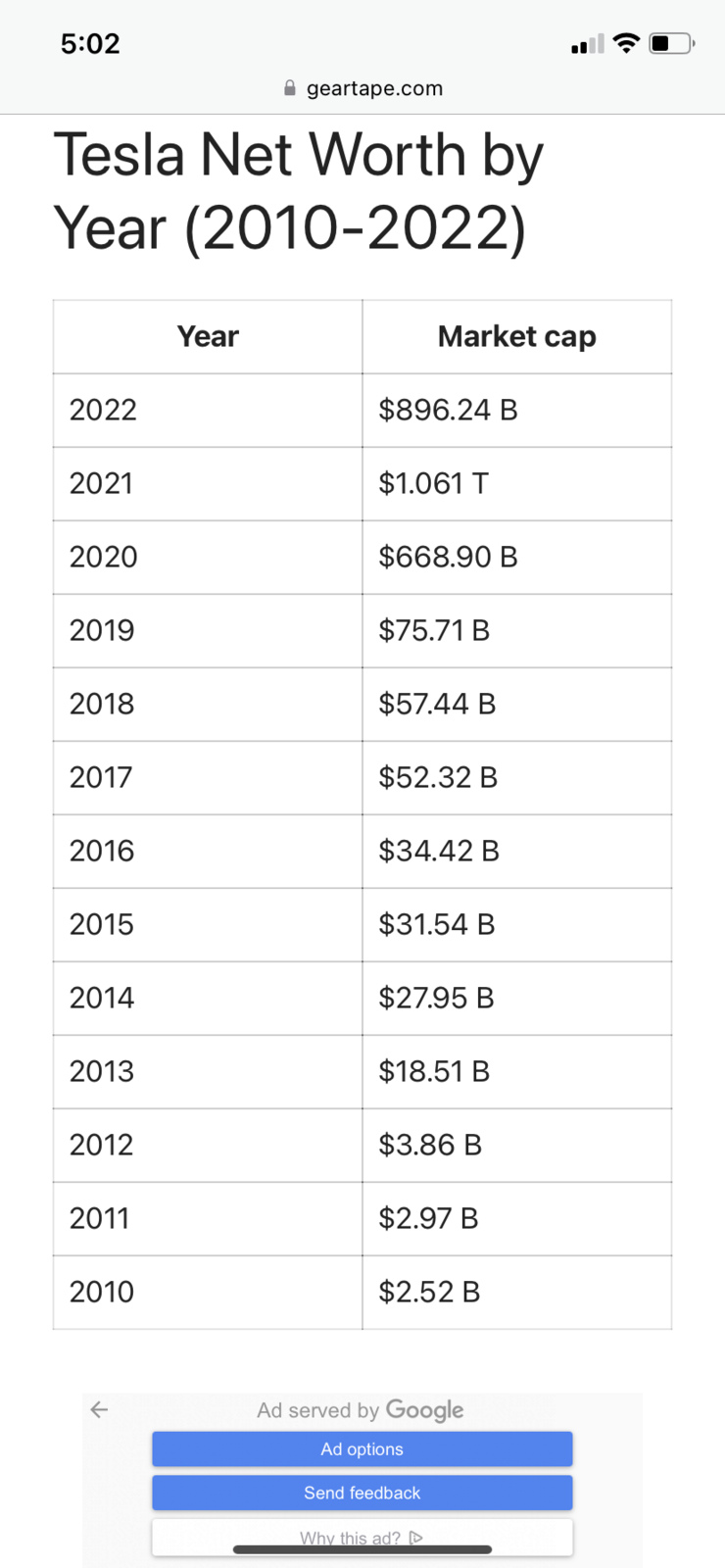The width and height of the screenshot is (725, 1568).
Task: Open Why this ad?
Action: tap(362, 1538)
